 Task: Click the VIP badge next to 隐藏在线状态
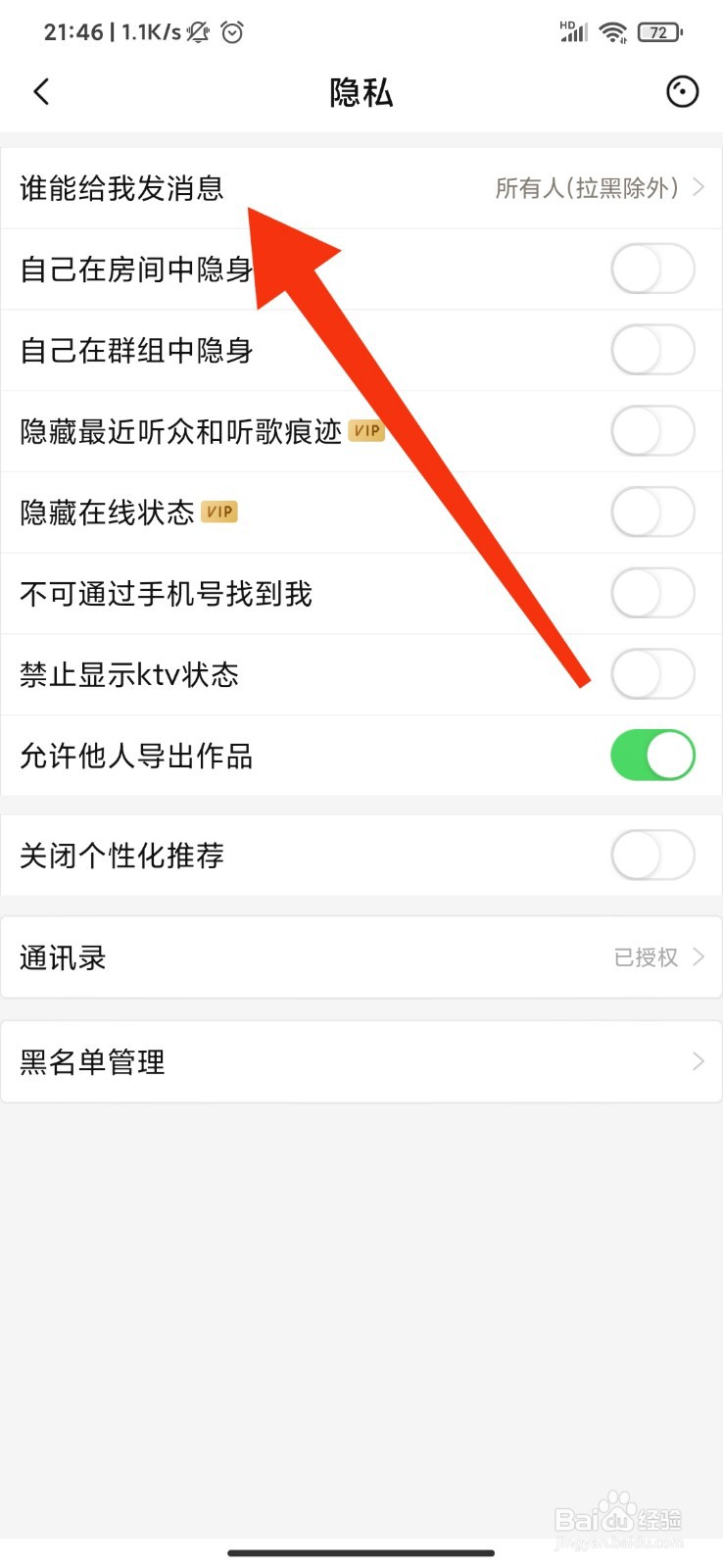point(219,512)
